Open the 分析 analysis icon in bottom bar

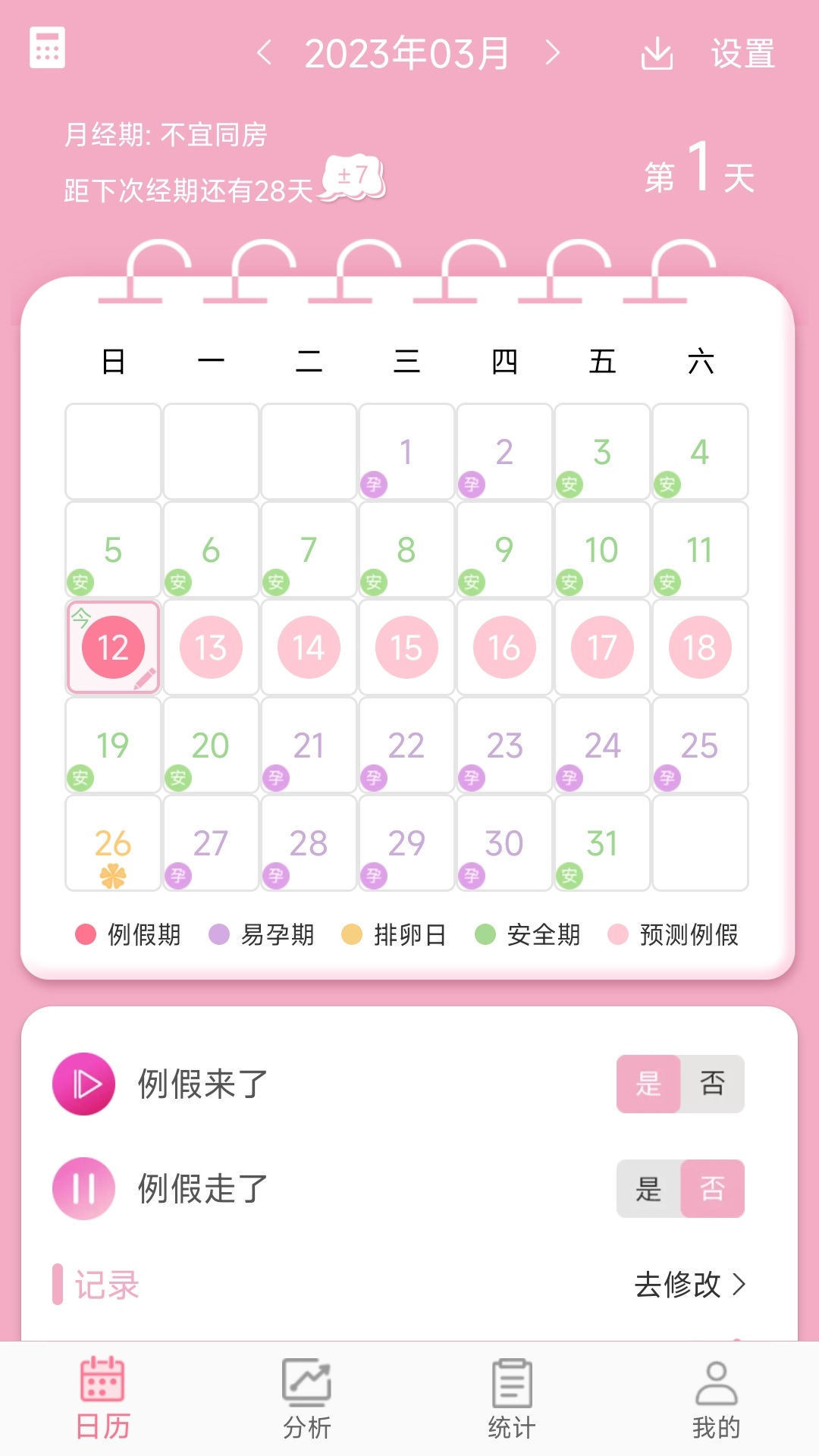pyautogui.click(x=306, y=1399)
